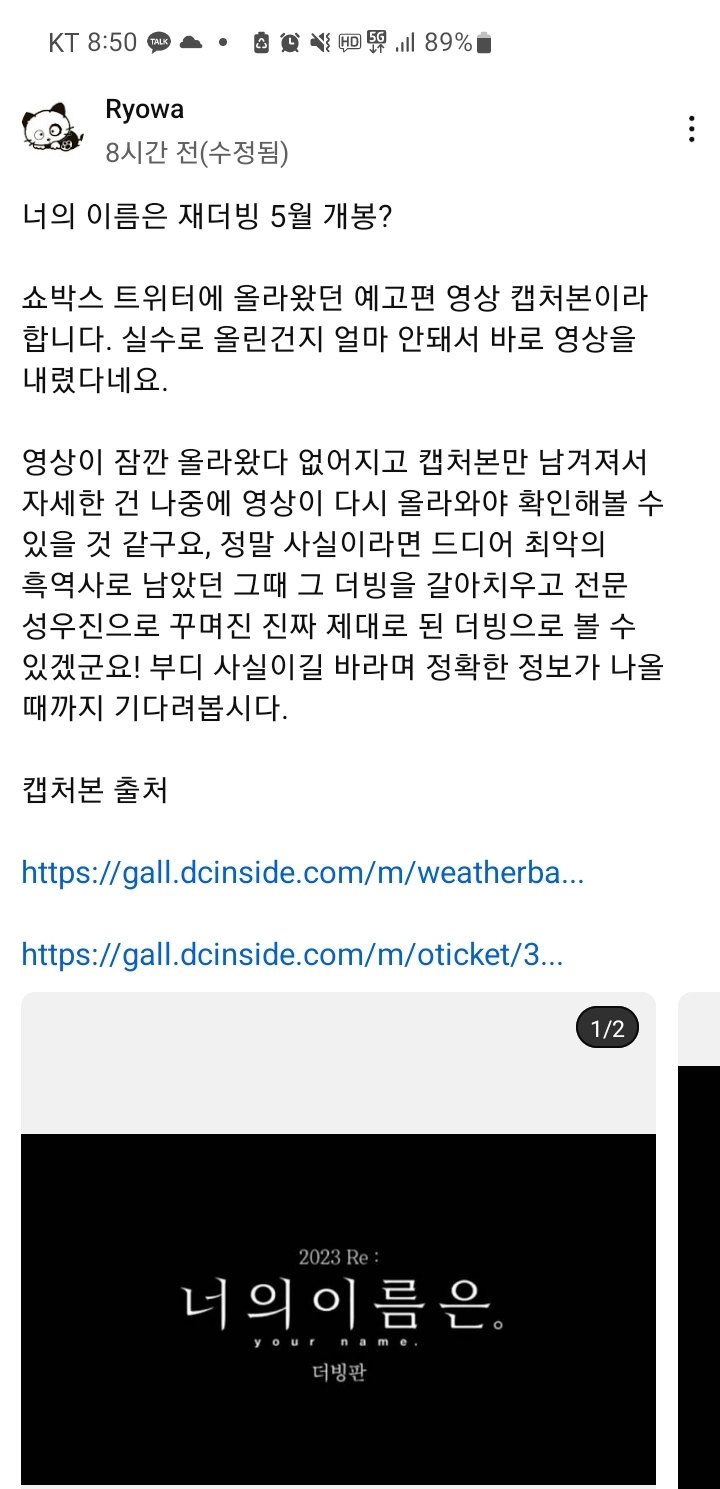This screenshot has height=1489, width=720.
Task: Open the dcinside oticket gallery link
Action: pyautogui.click(x=292, y=955)
